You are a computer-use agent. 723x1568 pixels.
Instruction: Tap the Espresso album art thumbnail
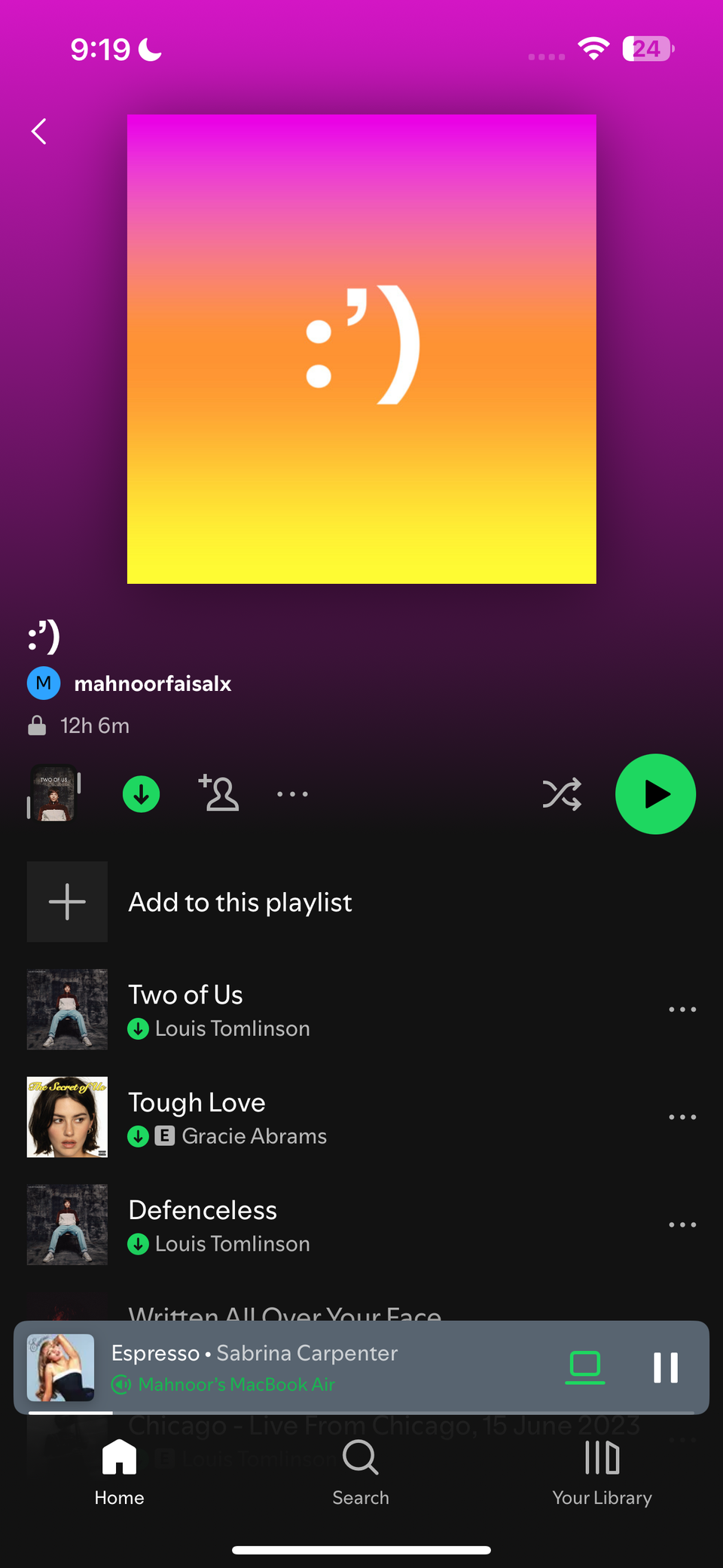60,1368
